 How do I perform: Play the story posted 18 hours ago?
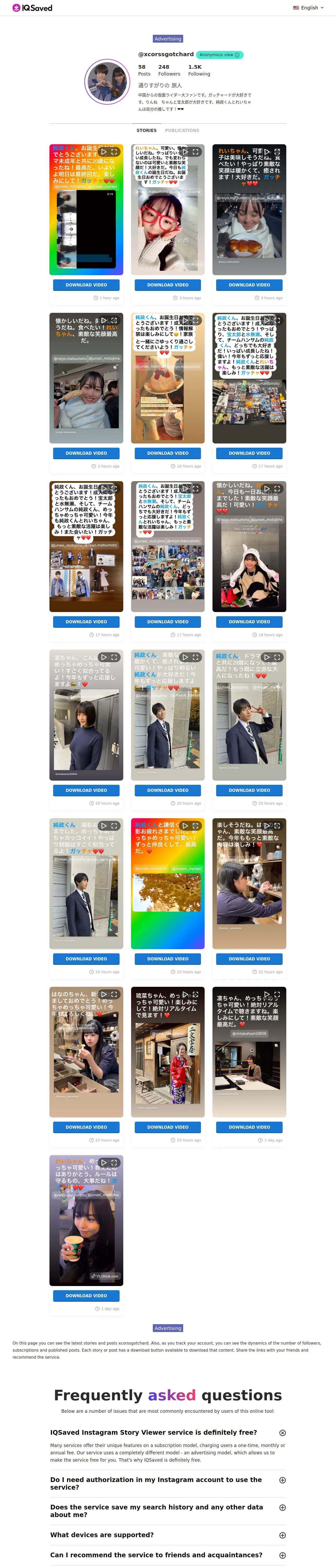[267, 489]
